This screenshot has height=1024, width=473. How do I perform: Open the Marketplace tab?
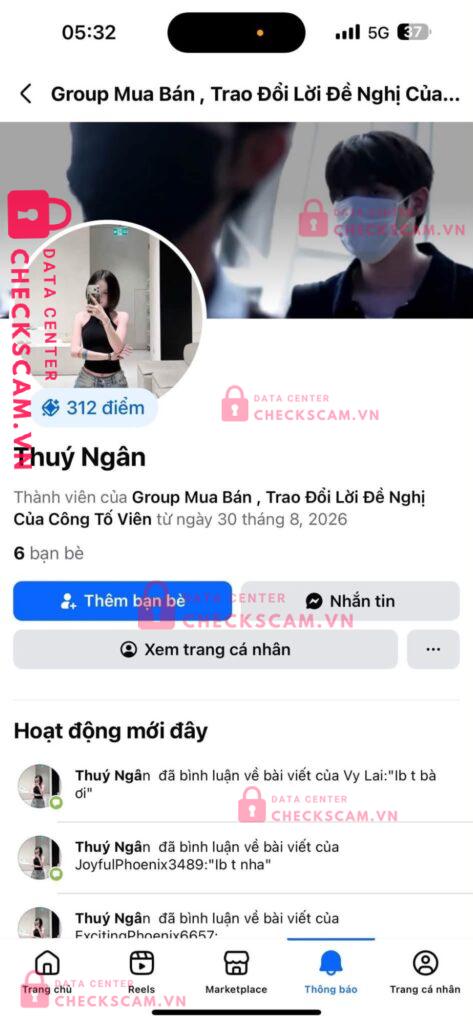pyautogui.click(x=236, y=972)
